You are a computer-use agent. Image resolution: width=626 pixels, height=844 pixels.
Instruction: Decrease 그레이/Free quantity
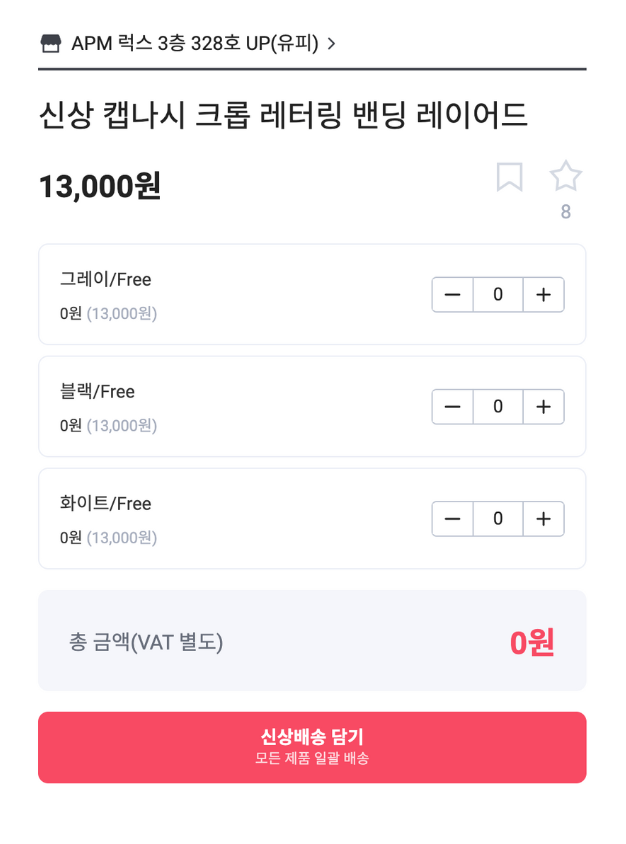(x=453, y=295)
